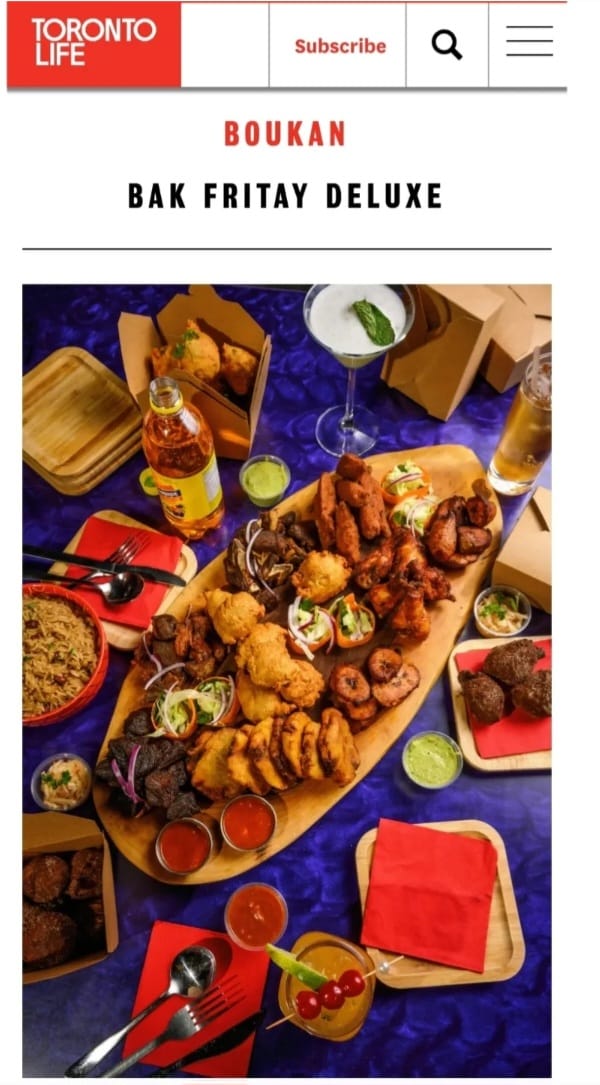Tap the Subscribe link
600x1085 pixels.
[339, 46]
